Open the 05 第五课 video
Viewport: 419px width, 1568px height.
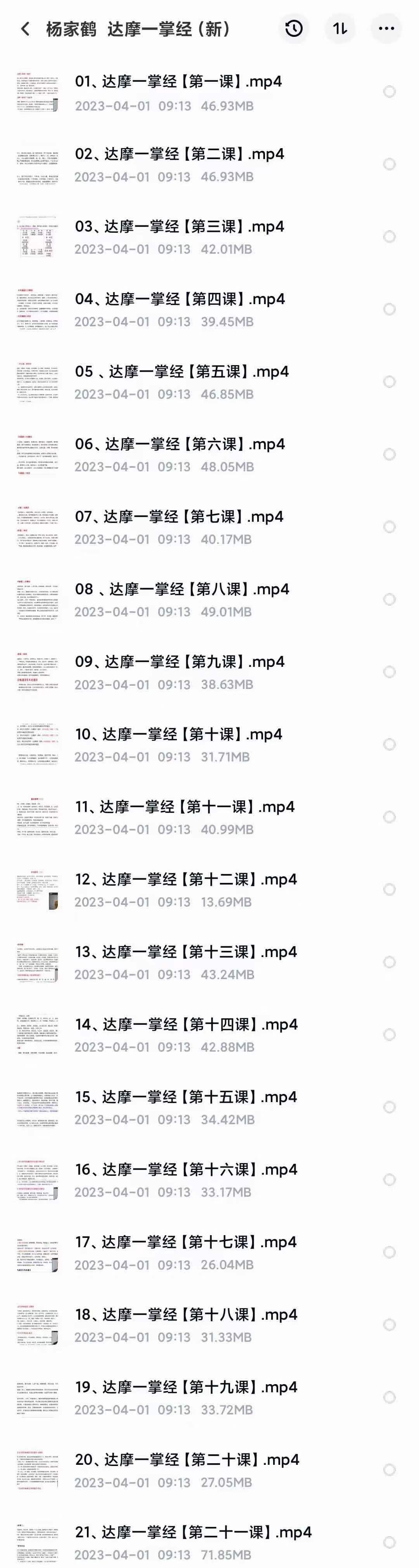pos(182,372)
